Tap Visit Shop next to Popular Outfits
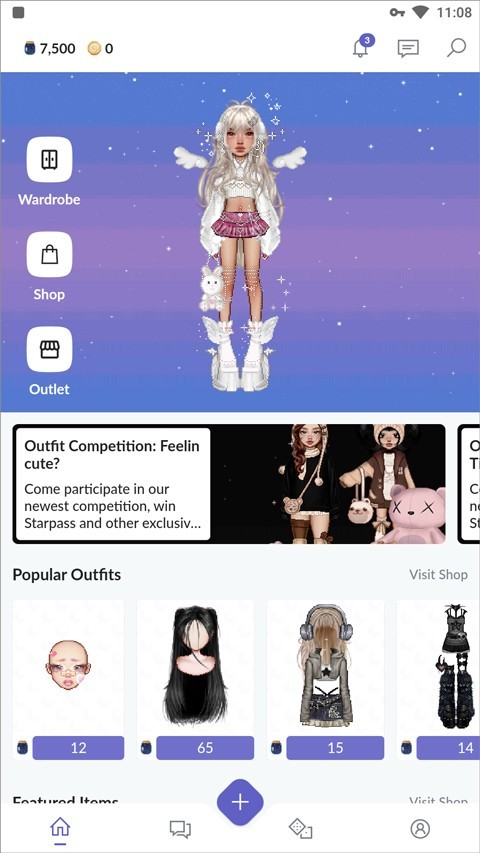 click(438, 574)
